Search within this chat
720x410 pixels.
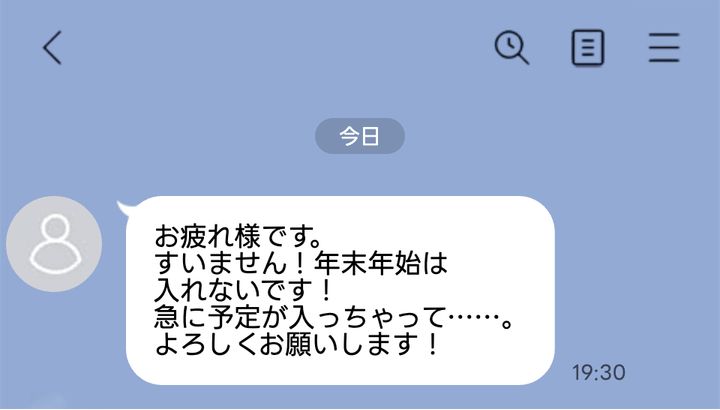click(x=511, y=47)
